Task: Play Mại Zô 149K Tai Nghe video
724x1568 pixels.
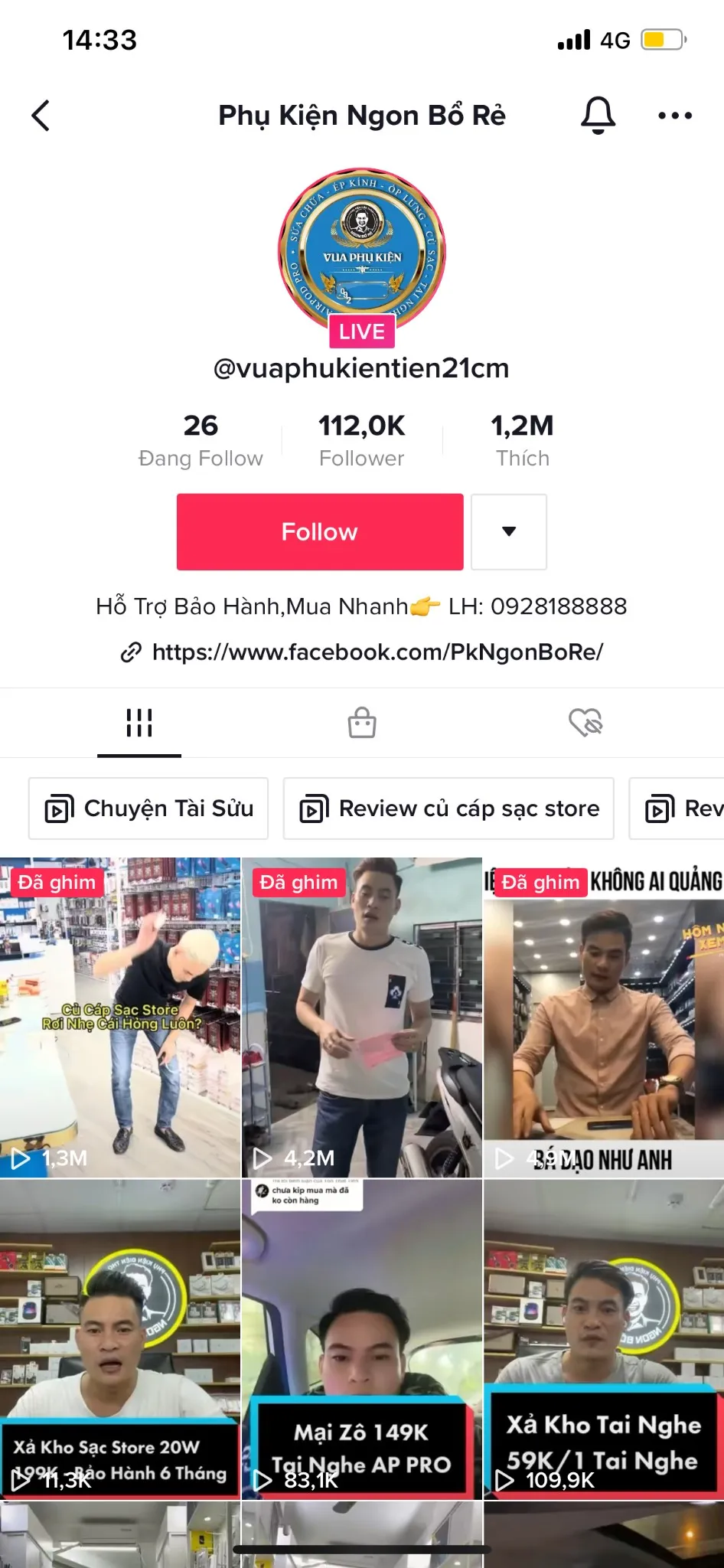Action: [361, 1340]
